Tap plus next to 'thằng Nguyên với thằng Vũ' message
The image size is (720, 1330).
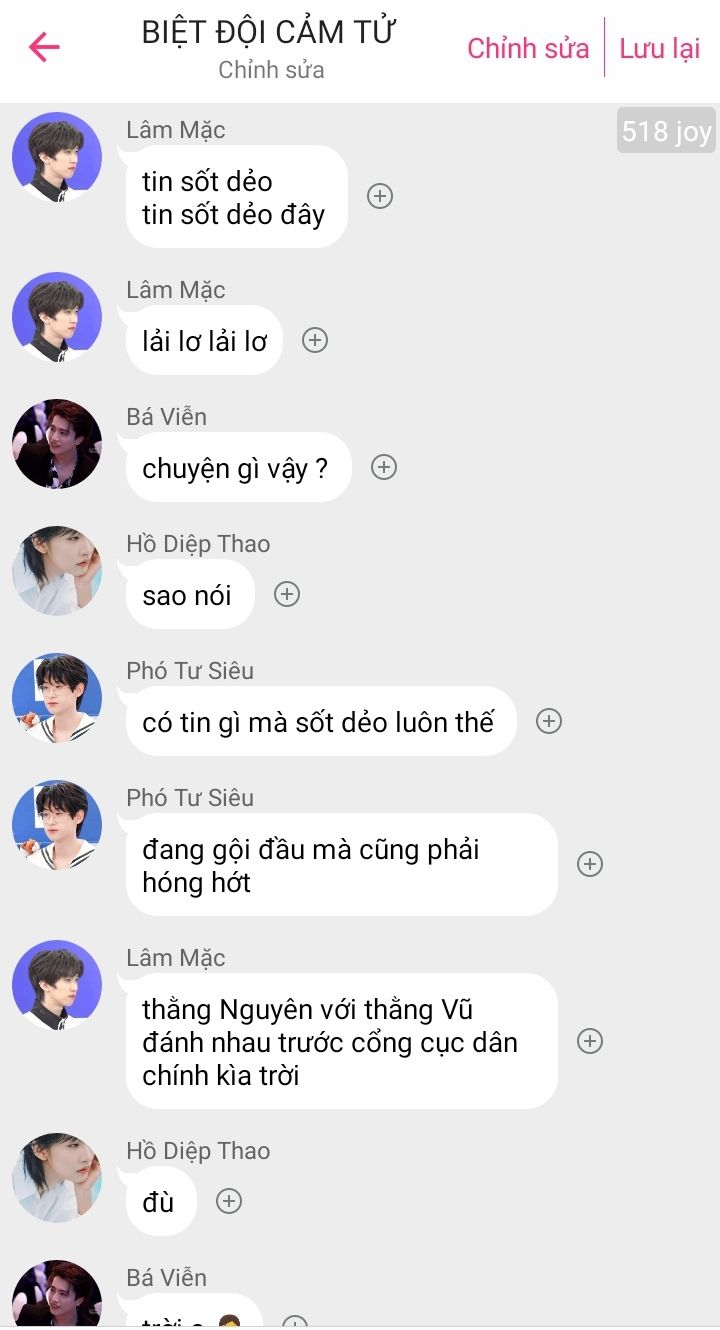590,1041
